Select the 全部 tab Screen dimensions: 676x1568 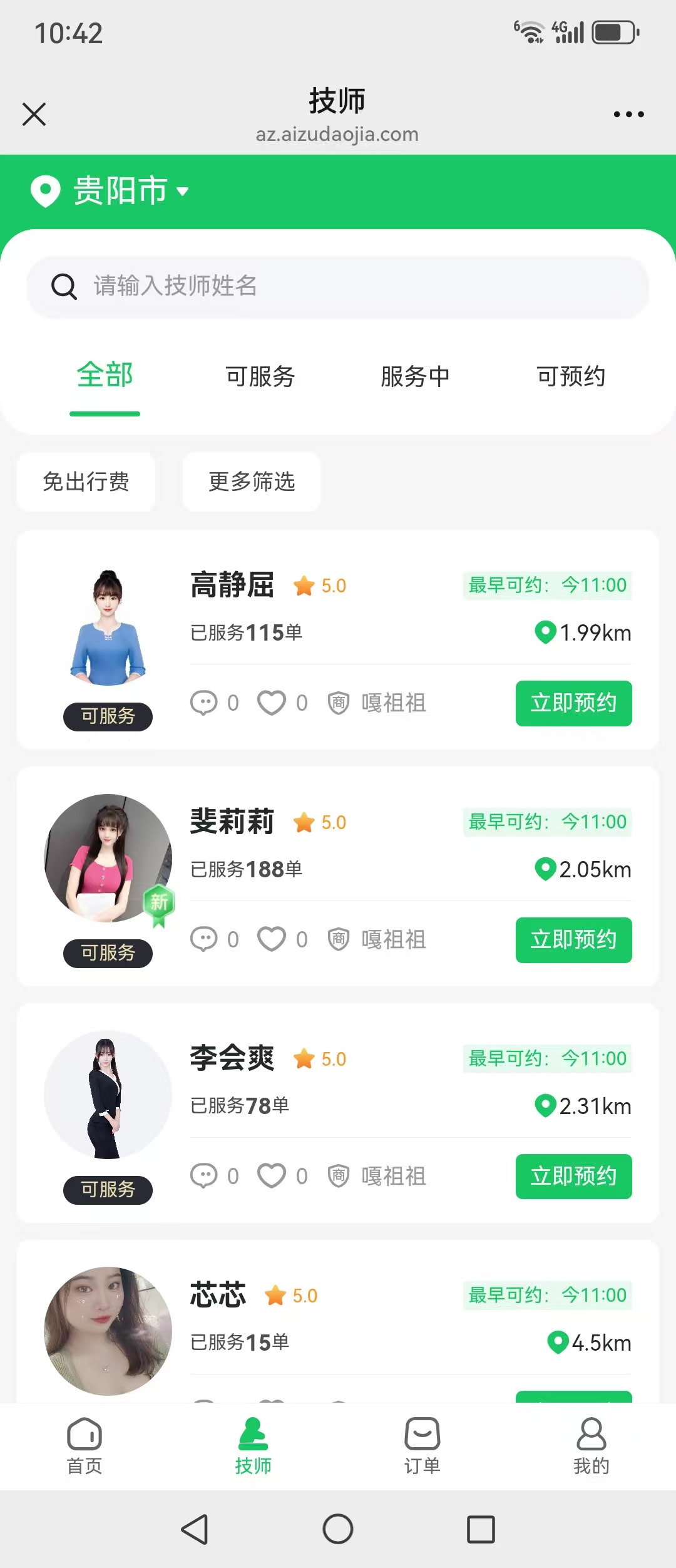coord(105,376)
